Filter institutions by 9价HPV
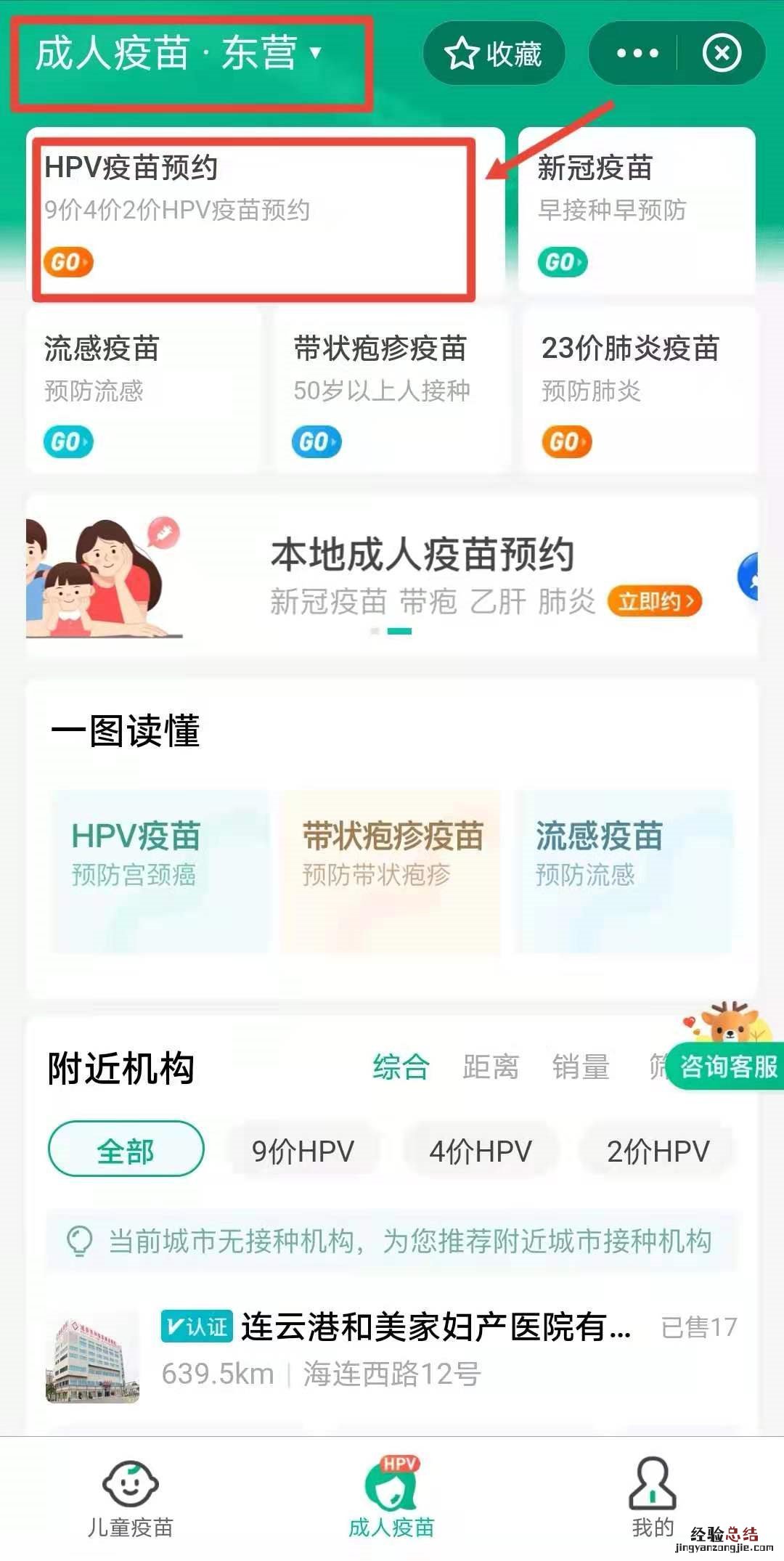 (303, 1152)
